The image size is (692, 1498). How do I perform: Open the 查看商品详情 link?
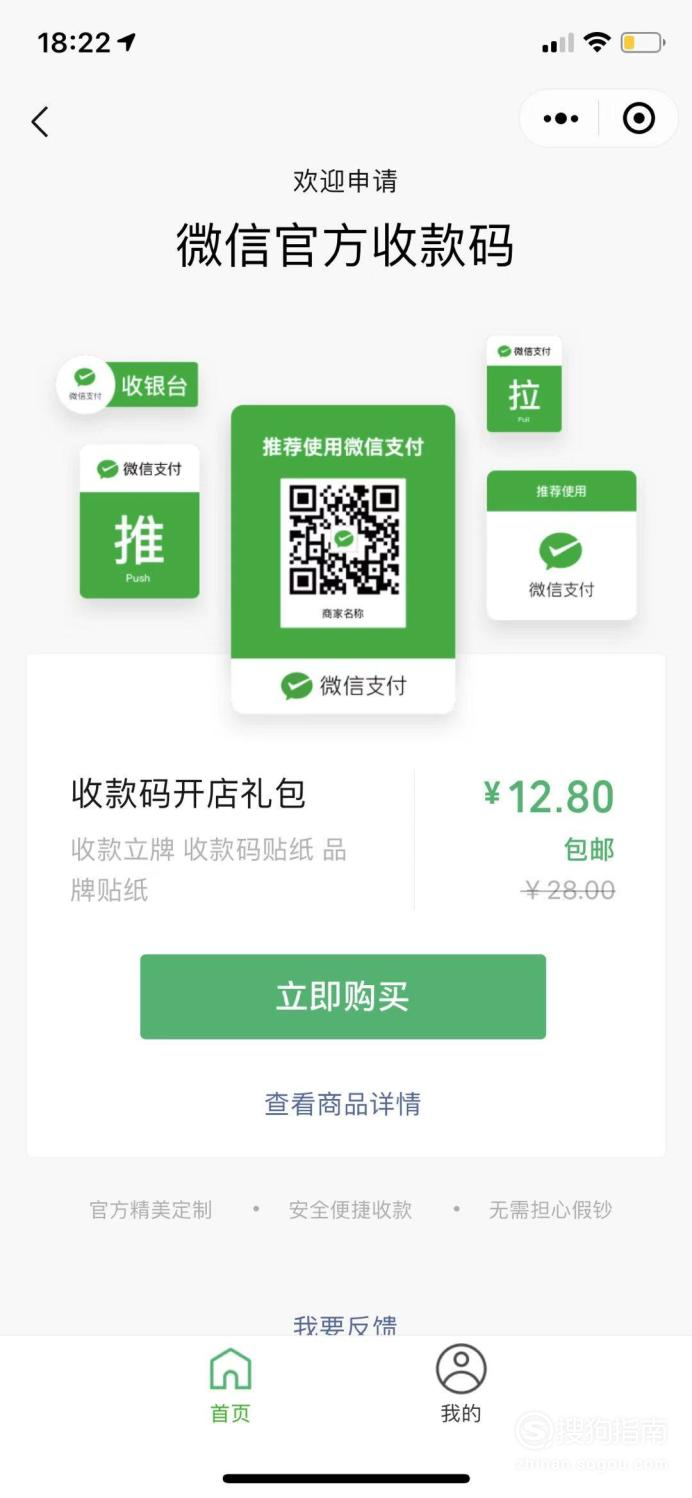343,1104
